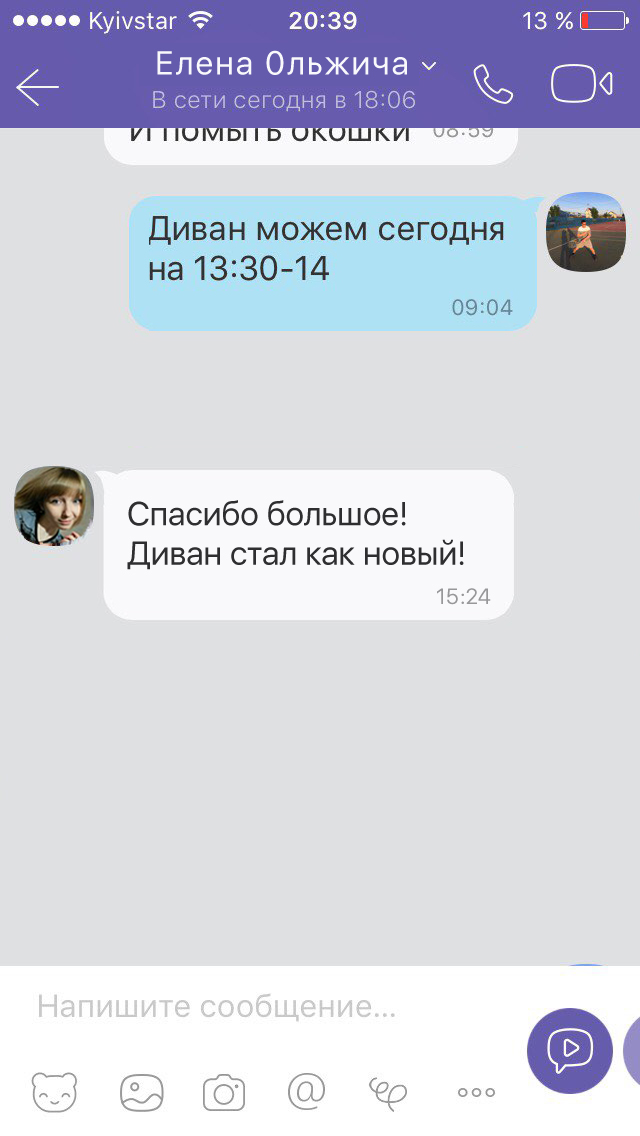Open more options three-dot icon
The height and width of the screenshot is (1136, 640).
476,1092
